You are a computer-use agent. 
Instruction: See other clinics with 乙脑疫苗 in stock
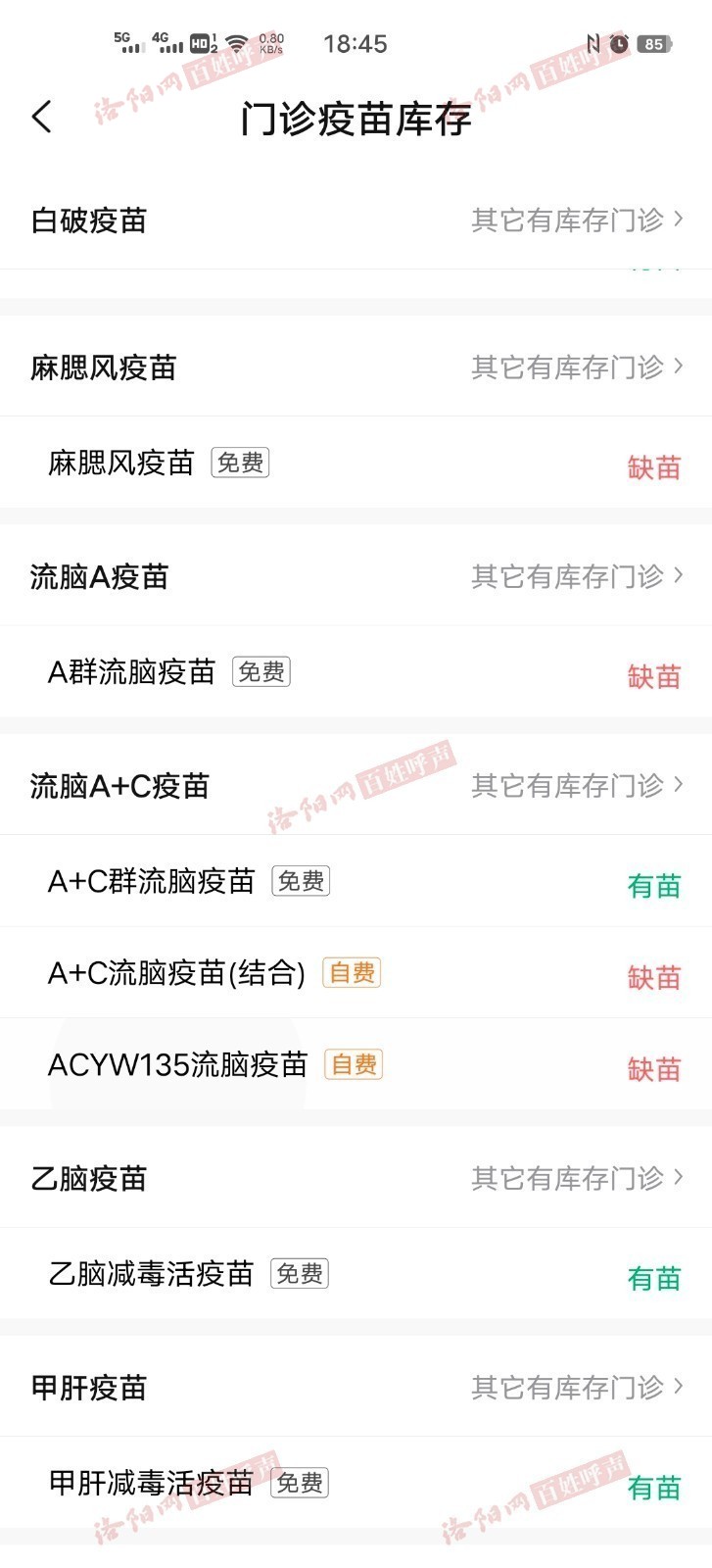(x=577, y=1178)
